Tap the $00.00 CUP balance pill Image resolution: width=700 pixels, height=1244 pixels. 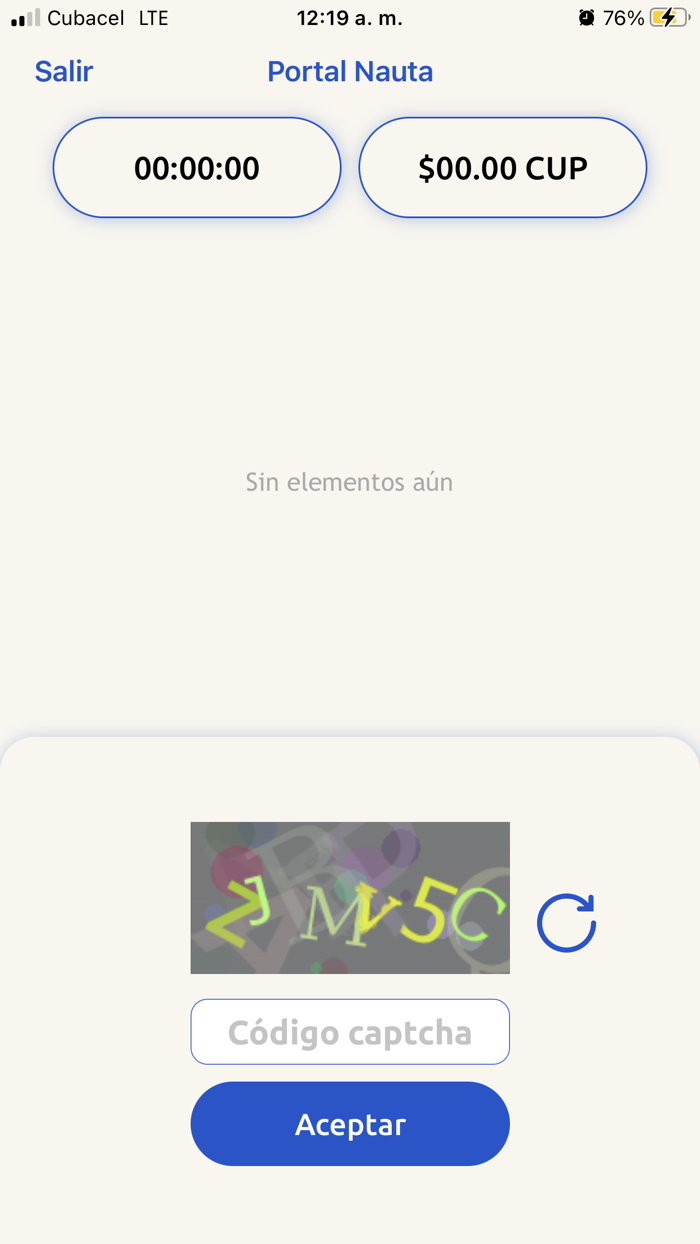tap(503, 168)
